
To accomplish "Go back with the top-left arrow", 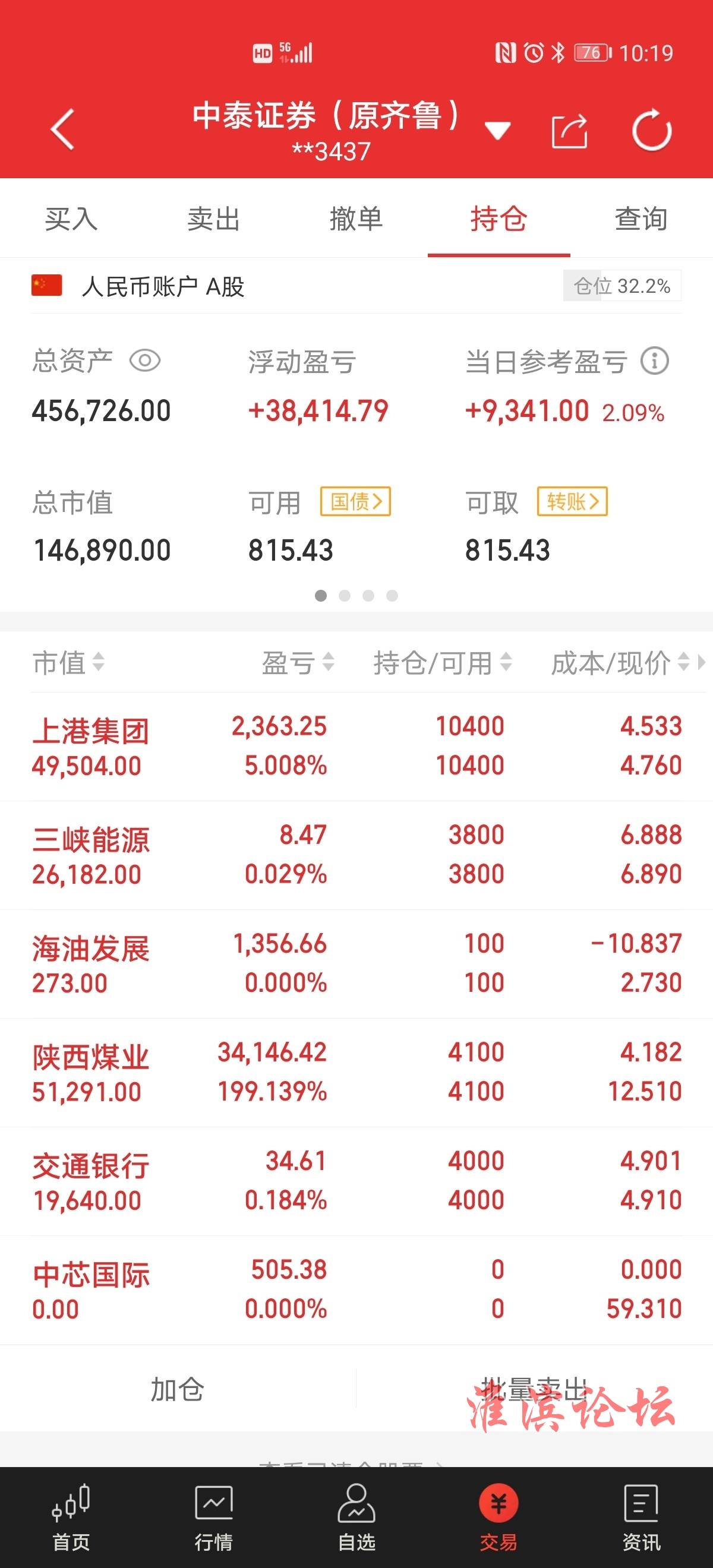I will pyautogui.click(x=63, y=129).
